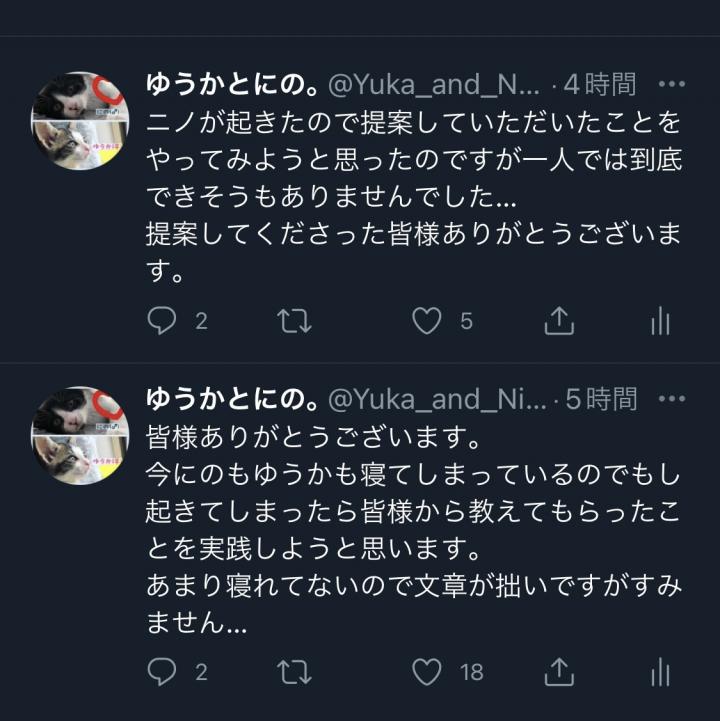This screenshot has height=721, width=720.
Task: Open ゆうかとにの。 name on 5時間 tweet
Action: pyautogui.click(x=232, y=400)
